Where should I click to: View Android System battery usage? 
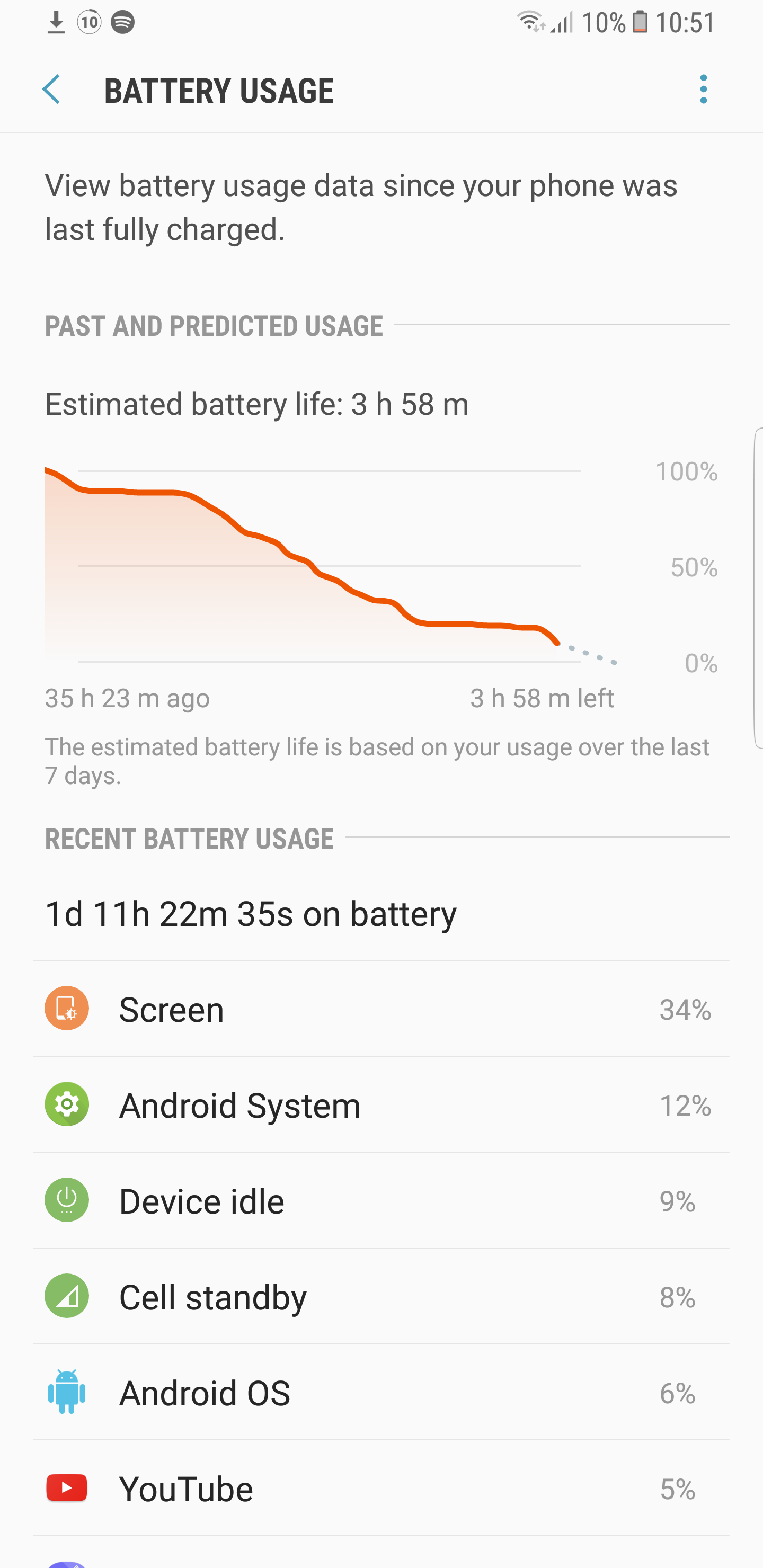(381, 1105)
